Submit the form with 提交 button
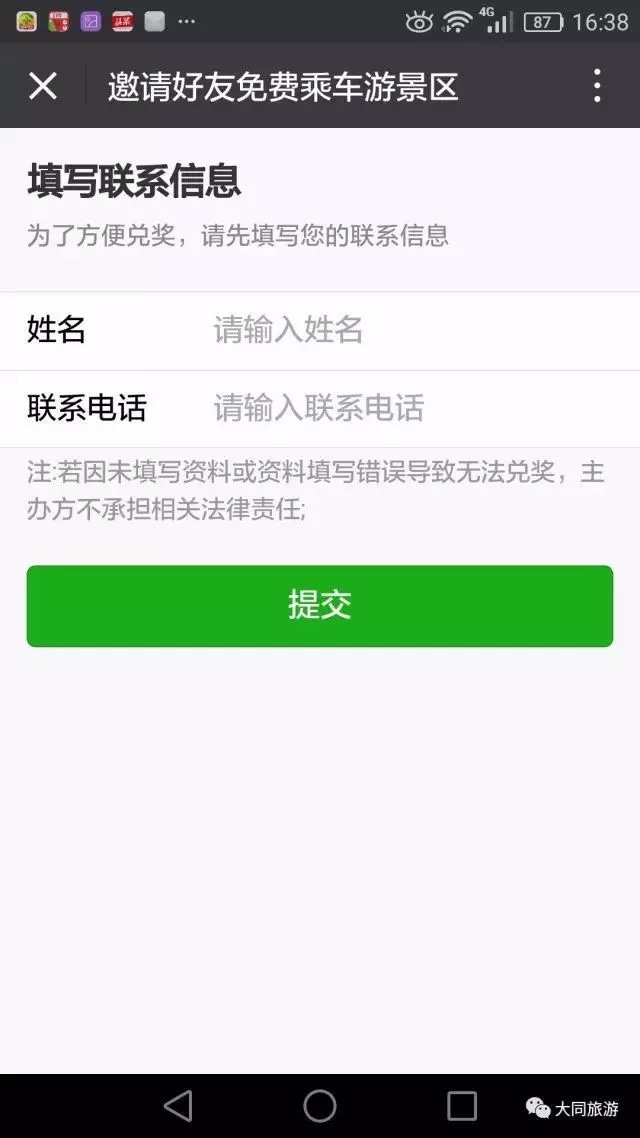Viewport: 640px width, 1138px height. 320,606
